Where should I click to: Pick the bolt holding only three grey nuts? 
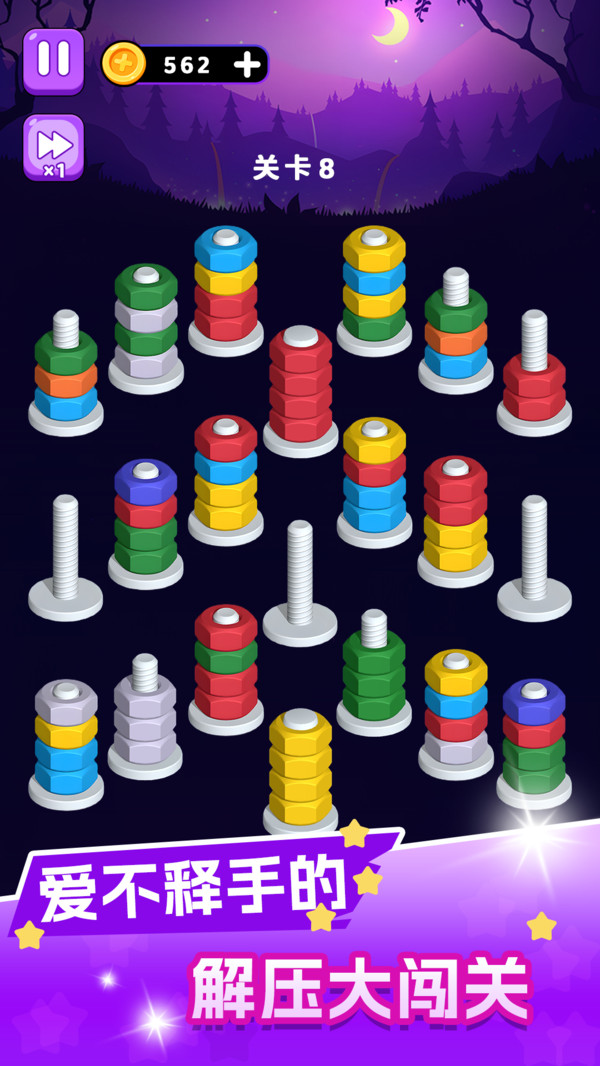[x=145, y=720]
